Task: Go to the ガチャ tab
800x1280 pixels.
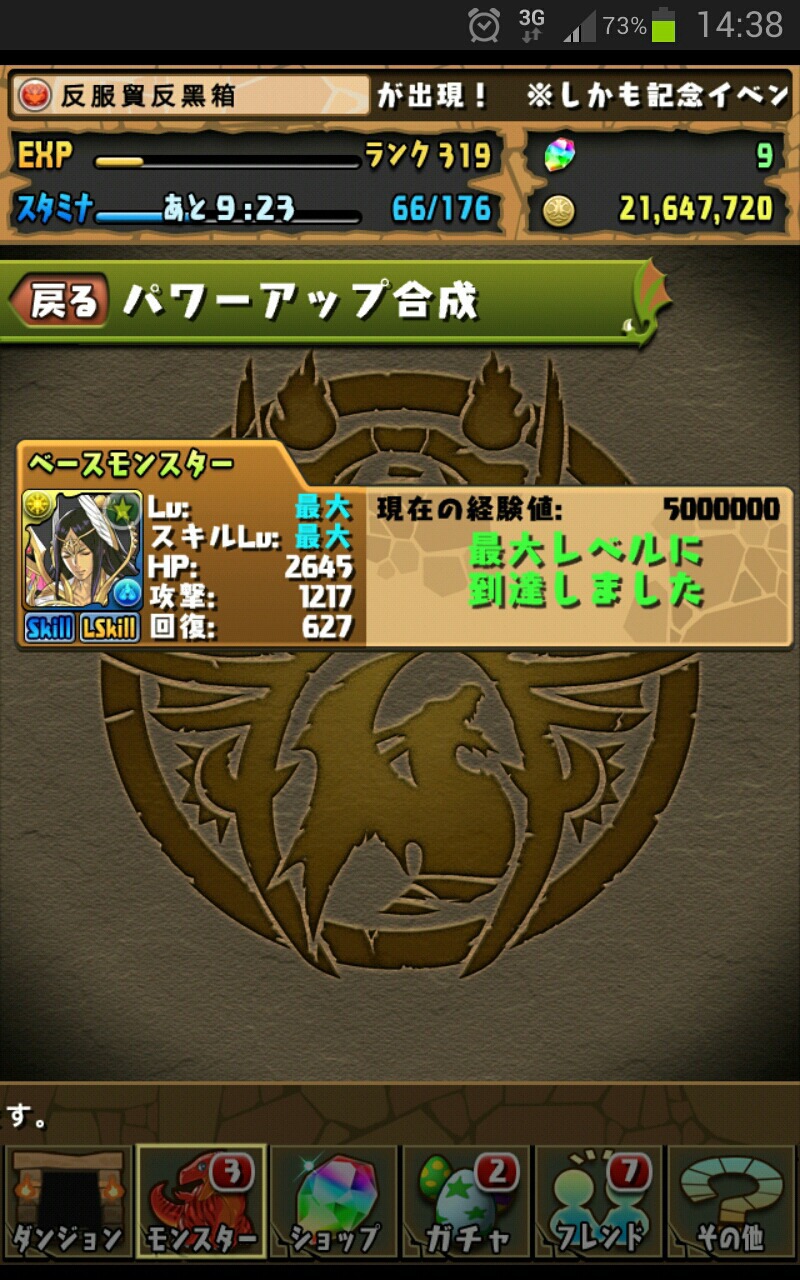Action: 467,1202
